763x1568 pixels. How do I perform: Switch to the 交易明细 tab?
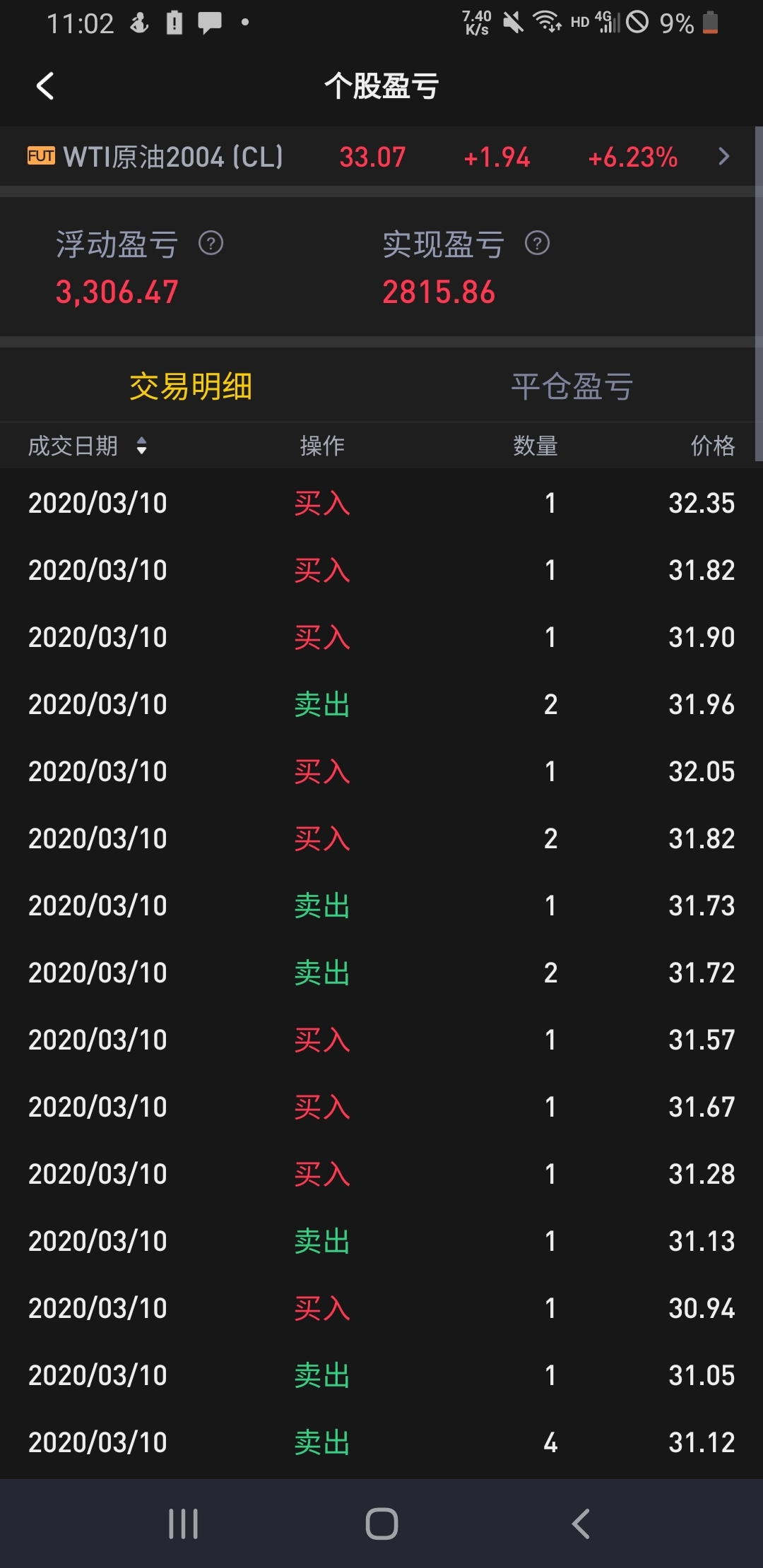(191, 386)
